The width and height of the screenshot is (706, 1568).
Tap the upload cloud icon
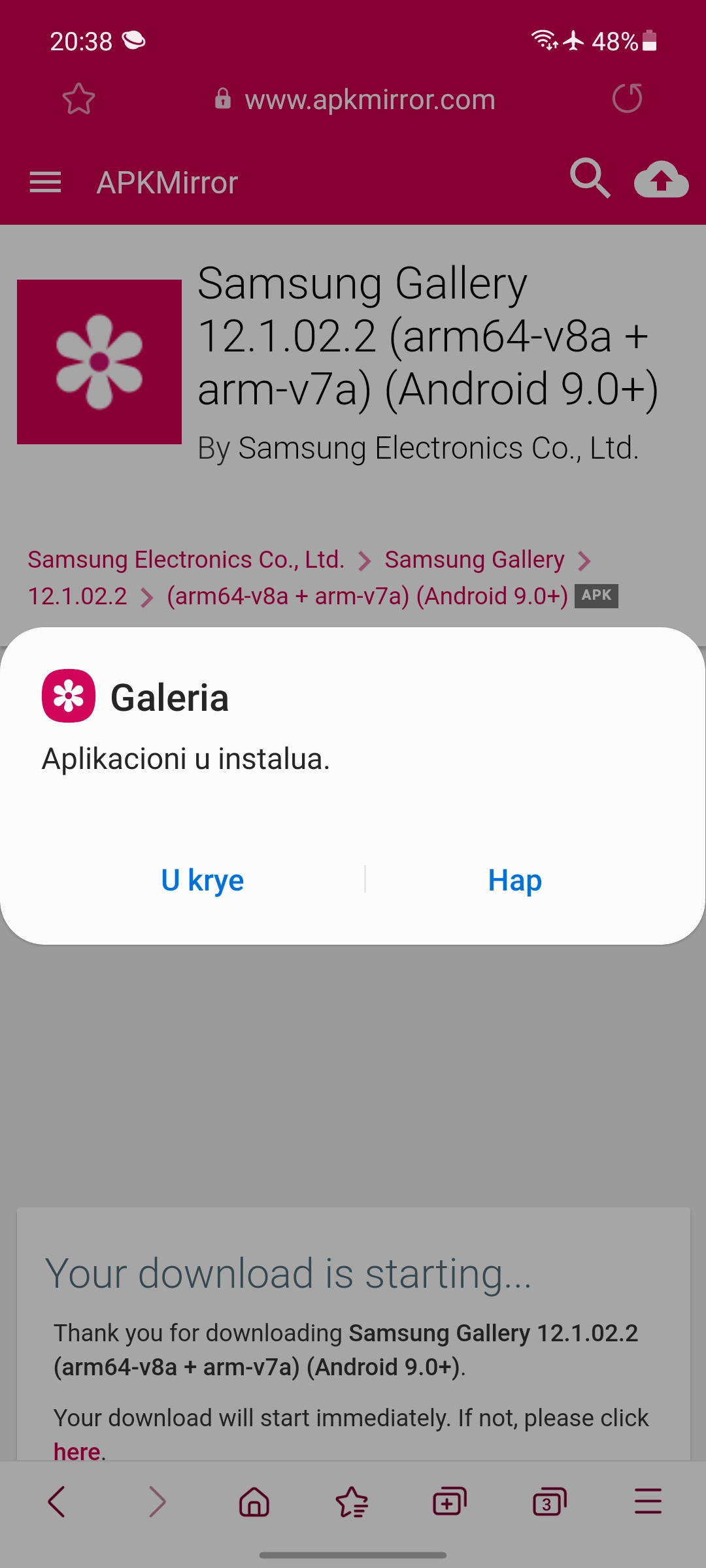pos(661,179)
